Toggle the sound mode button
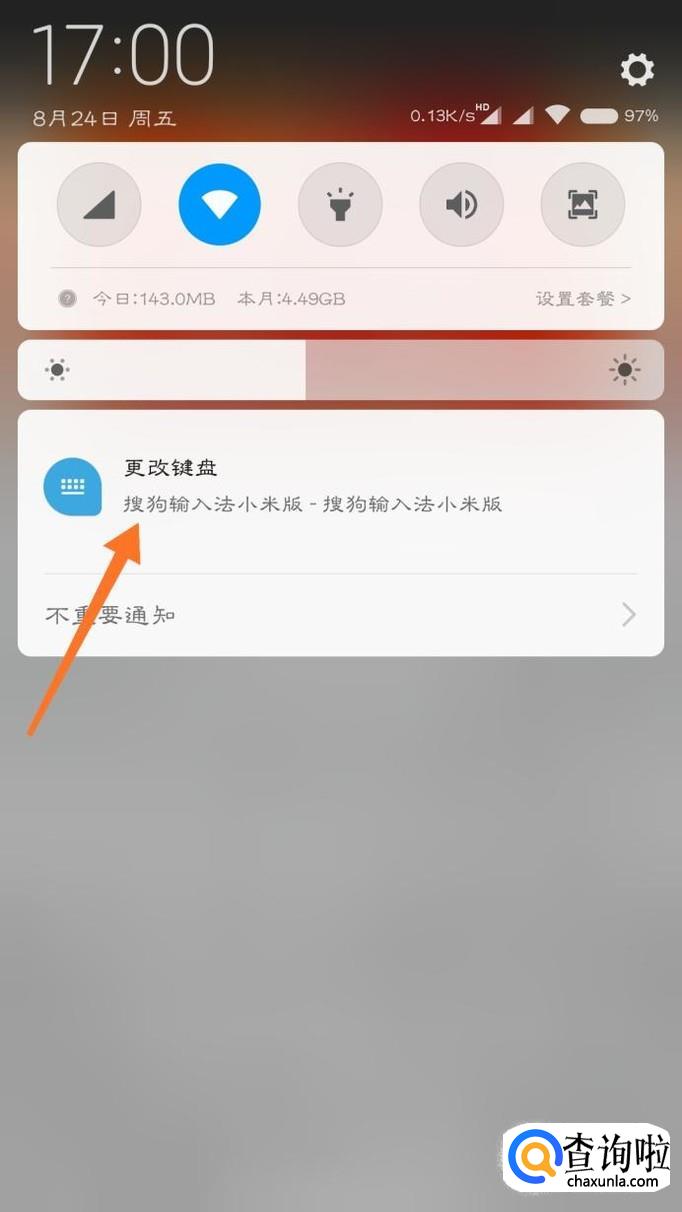This screenshot has width=682, height=1212. [461, 205]
